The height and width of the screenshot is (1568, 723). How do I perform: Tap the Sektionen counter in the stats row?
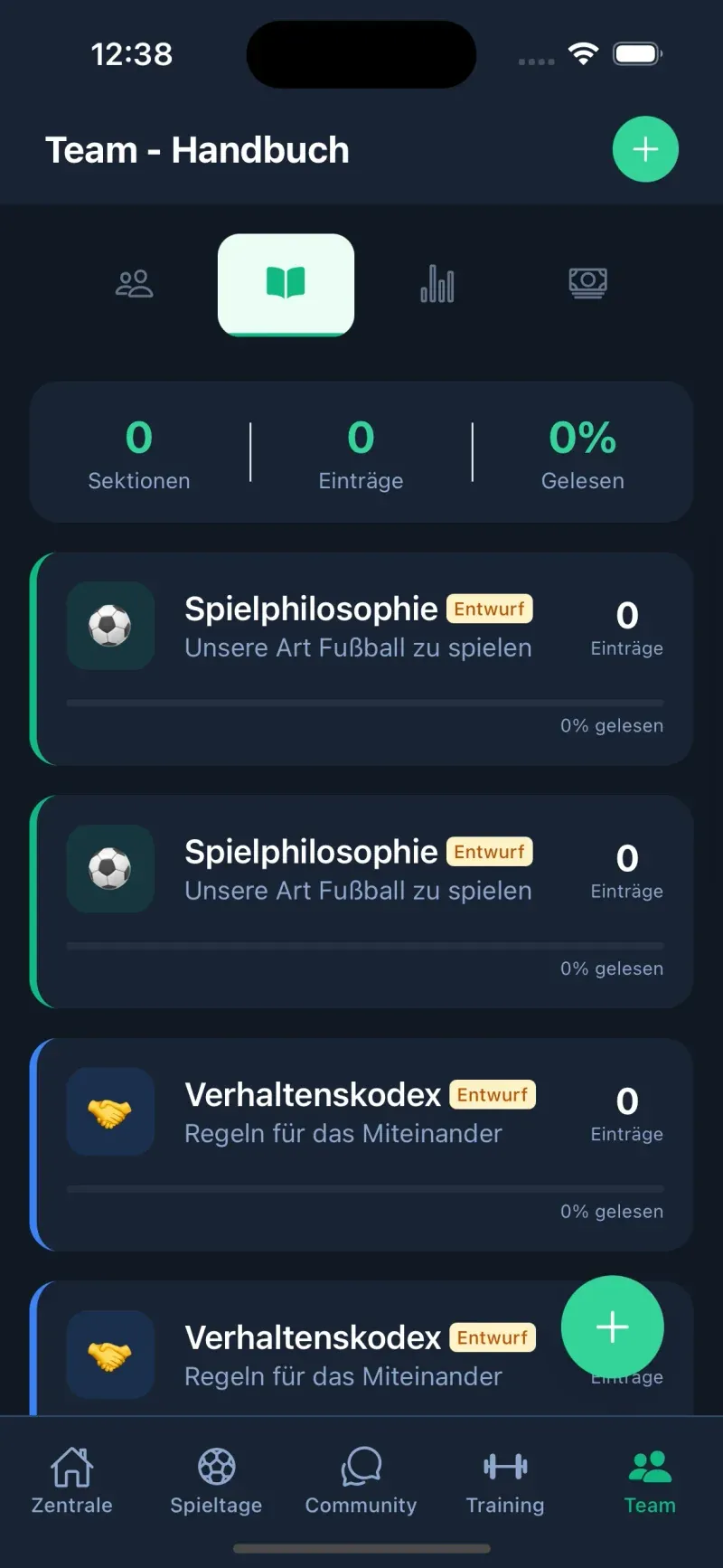[138, 452]
